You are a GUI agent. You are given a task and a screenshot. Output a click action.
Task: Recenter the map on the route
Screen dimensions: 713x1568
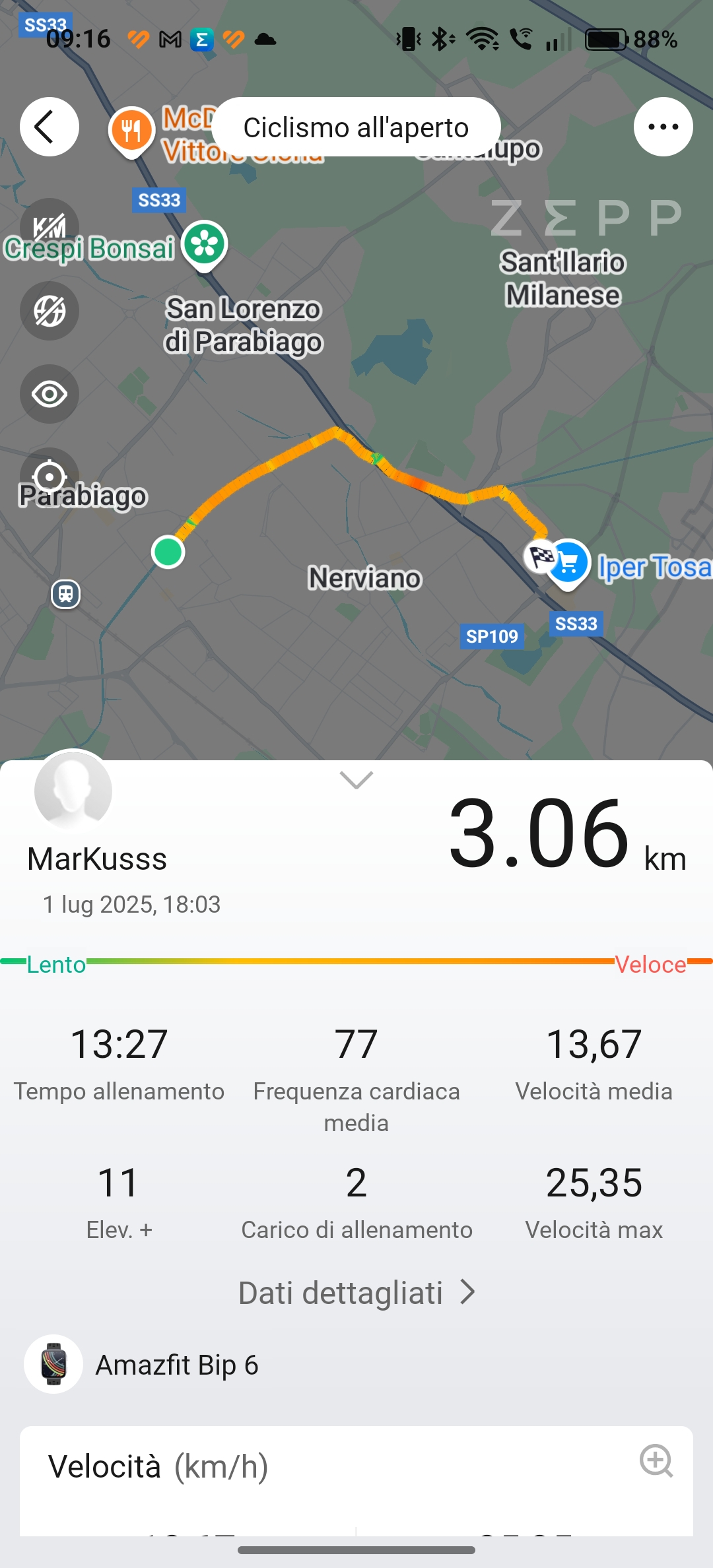[x=50, y=476]
